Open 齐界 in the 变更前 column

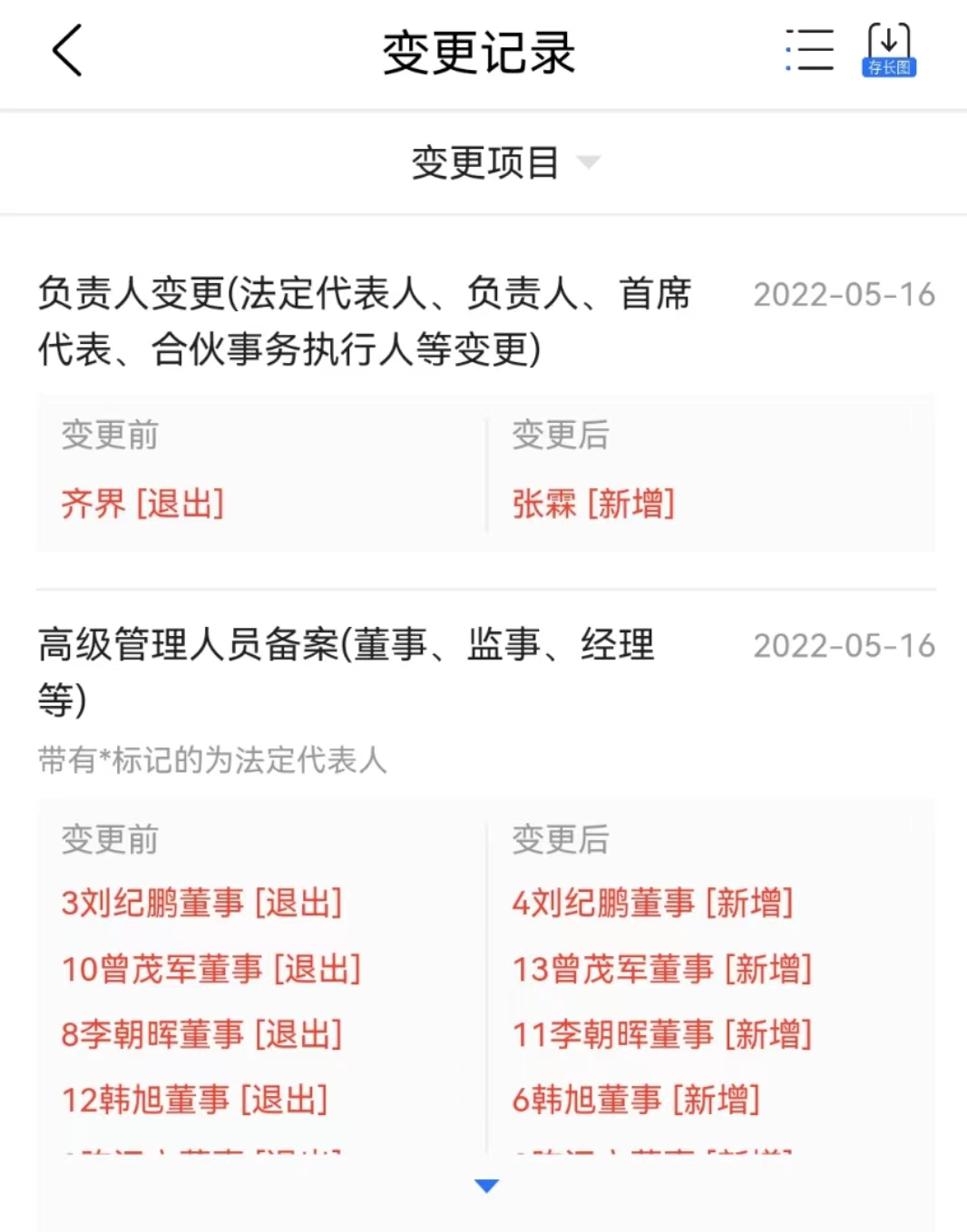(x=93, y=504)
